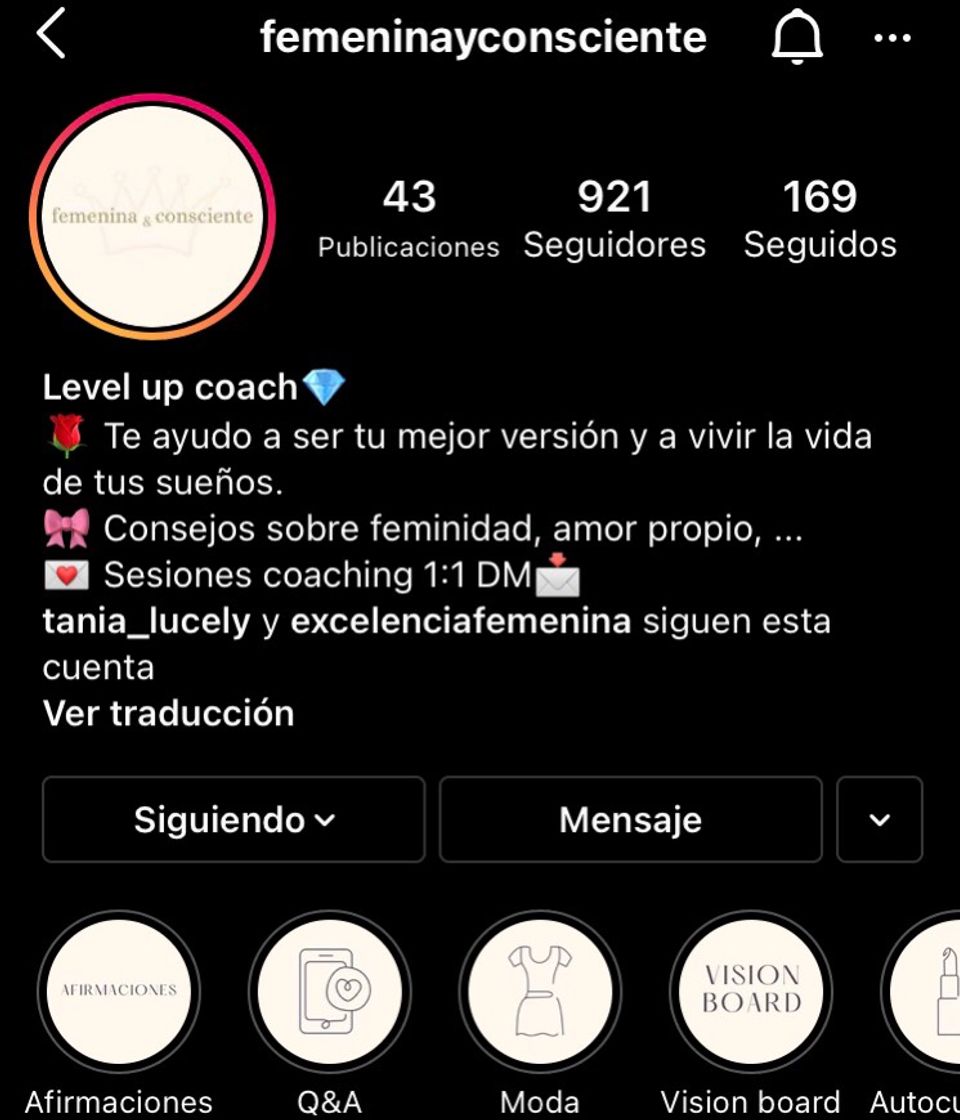
Task: Open the Vision board story highlight
Action: click(751, 991)
